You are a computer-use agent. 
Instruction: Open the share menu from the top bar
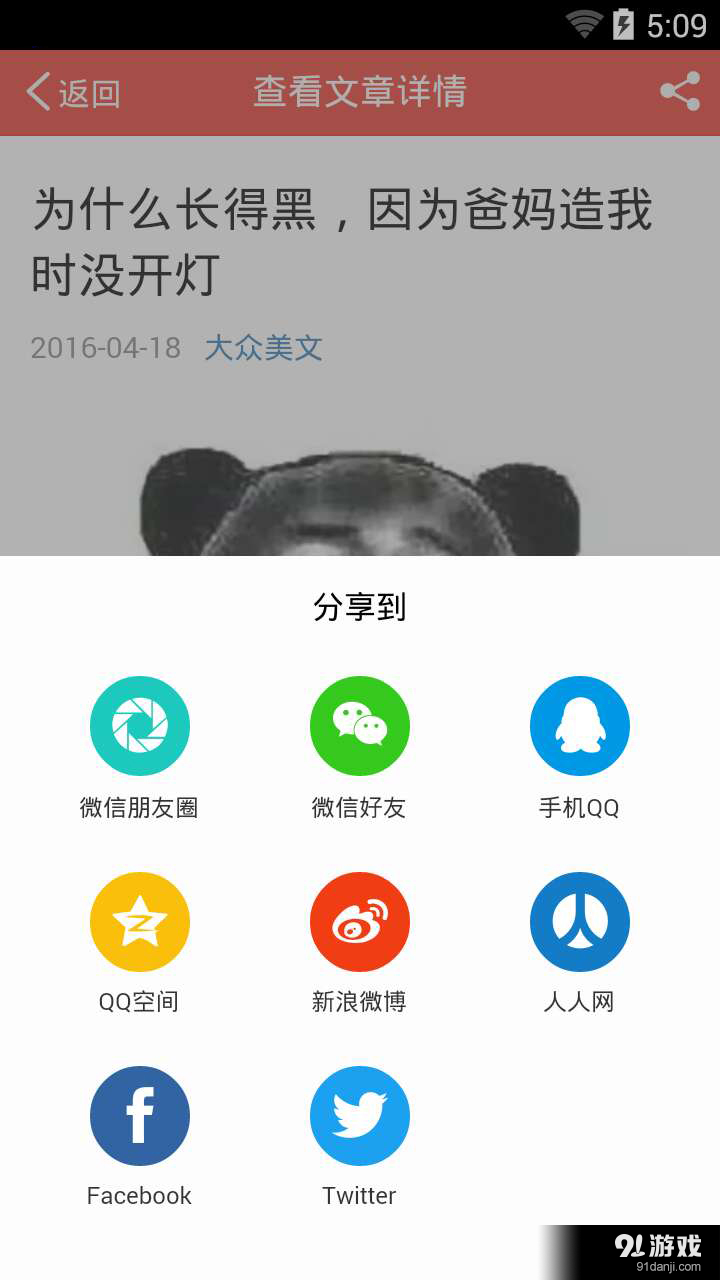680,91
